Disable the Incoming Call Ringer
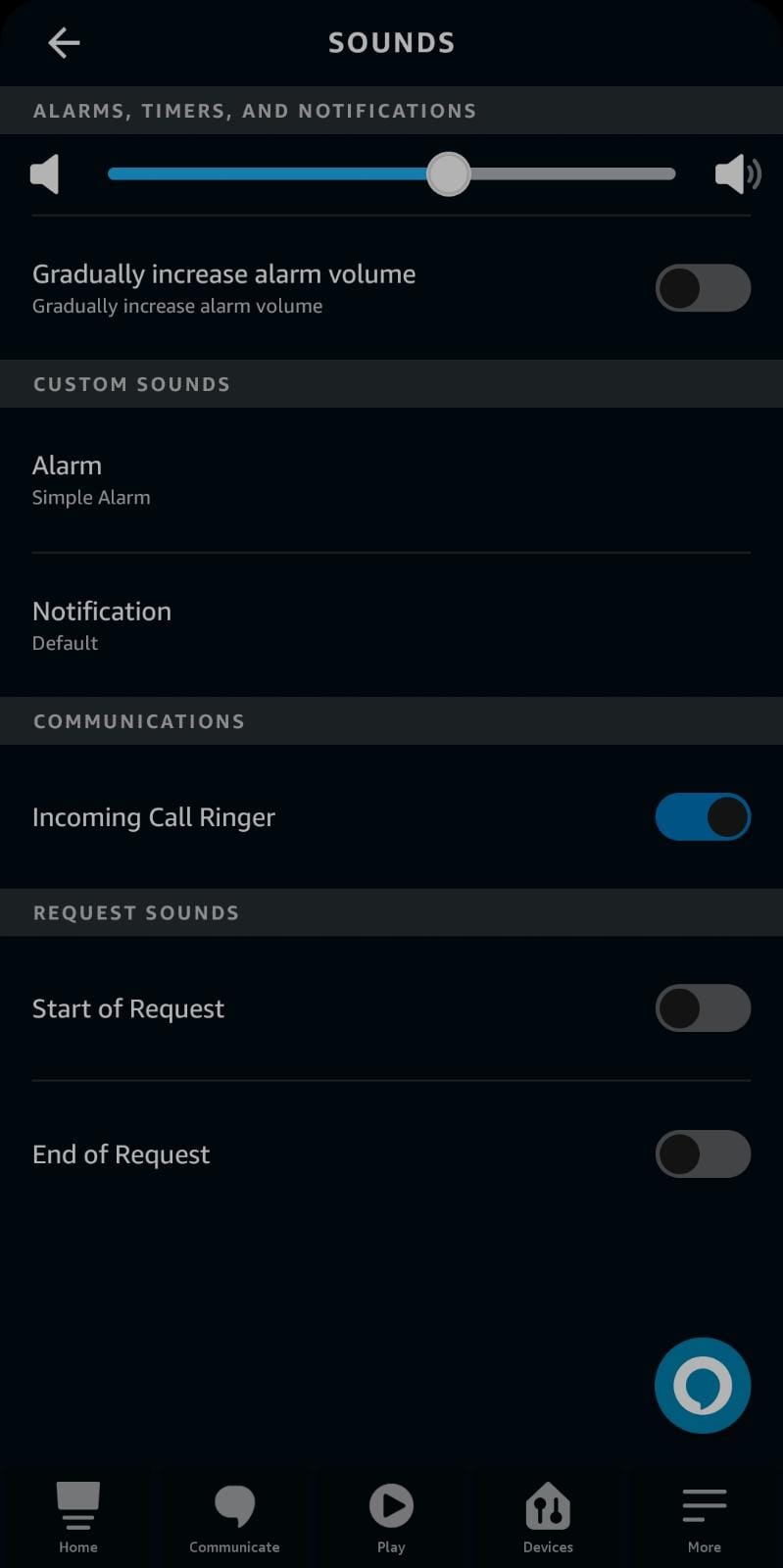783x1568 pixels. point(703,816)
